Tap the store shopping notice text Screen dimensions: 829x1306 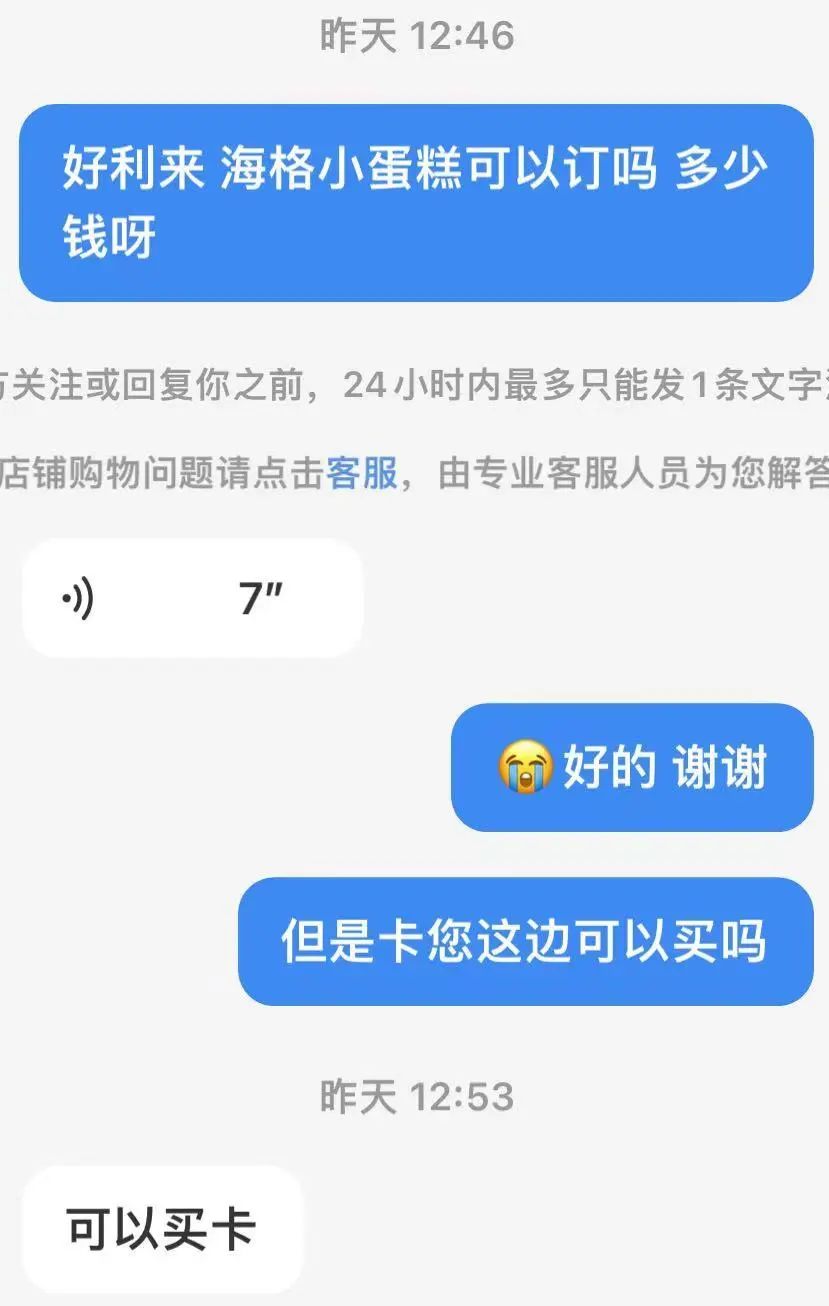[x=414, y=477]
